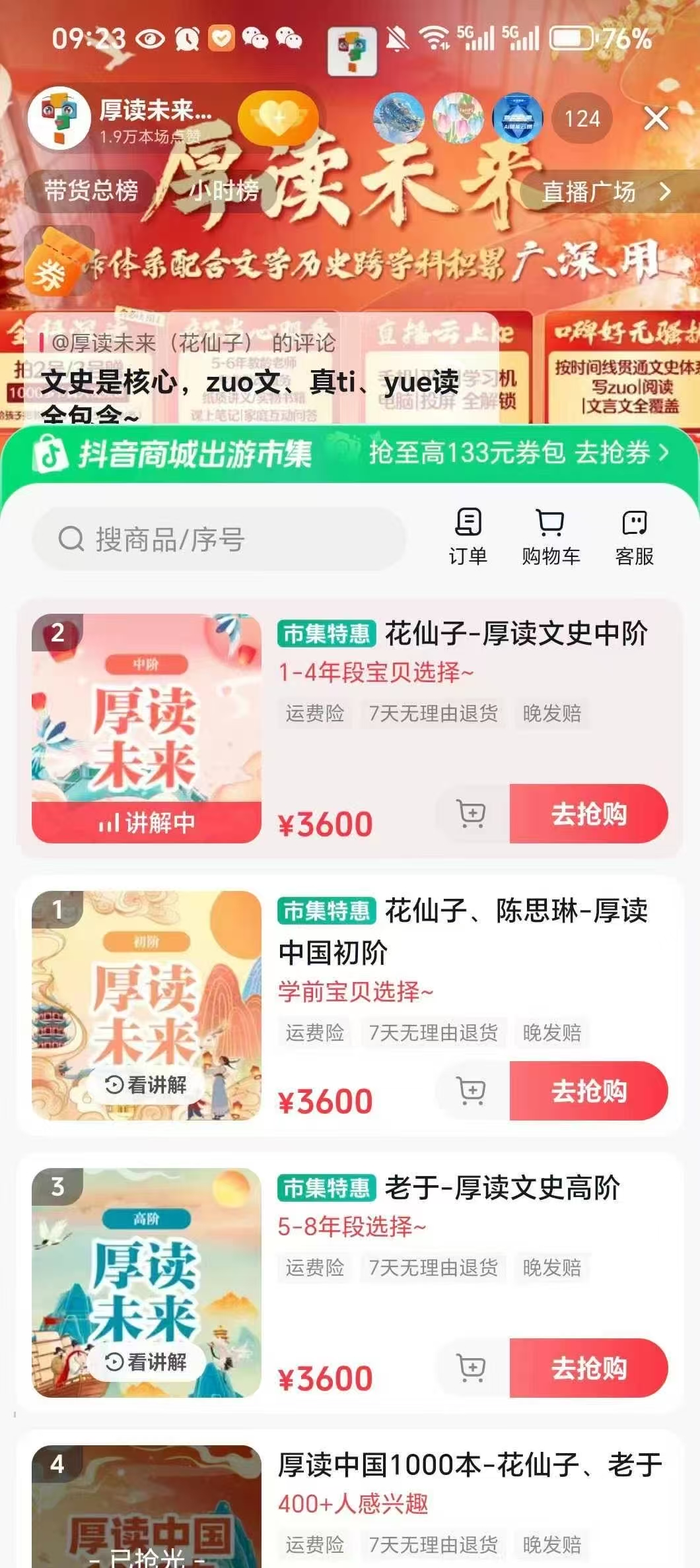Tap 去抢购 for 厚读中国初阶
Image resolution: width=700 pixels, height=1568 pixels.
(588, 1091)
